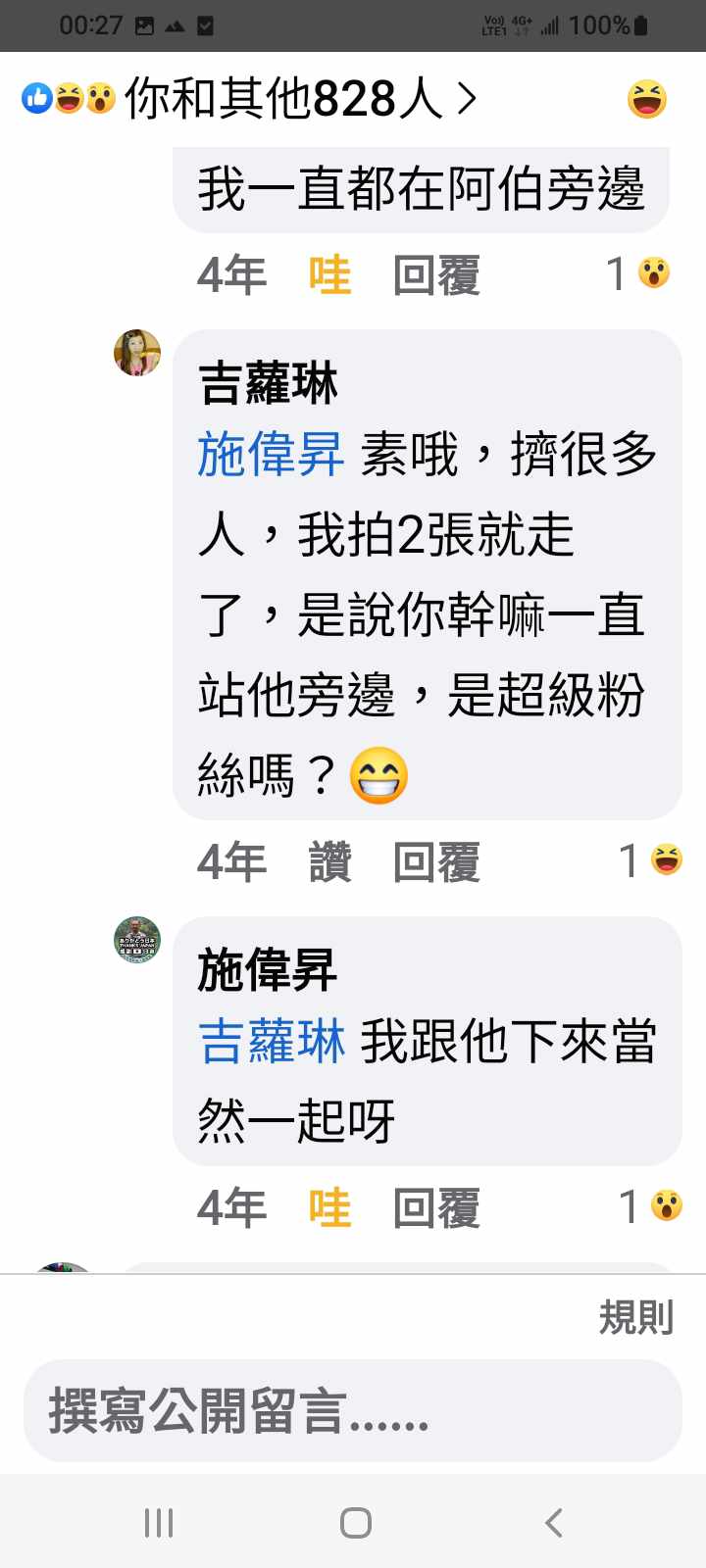Tap the haha reaction button at top right
The width and height of the screenshot is (706, 1568).
(646, 99)
